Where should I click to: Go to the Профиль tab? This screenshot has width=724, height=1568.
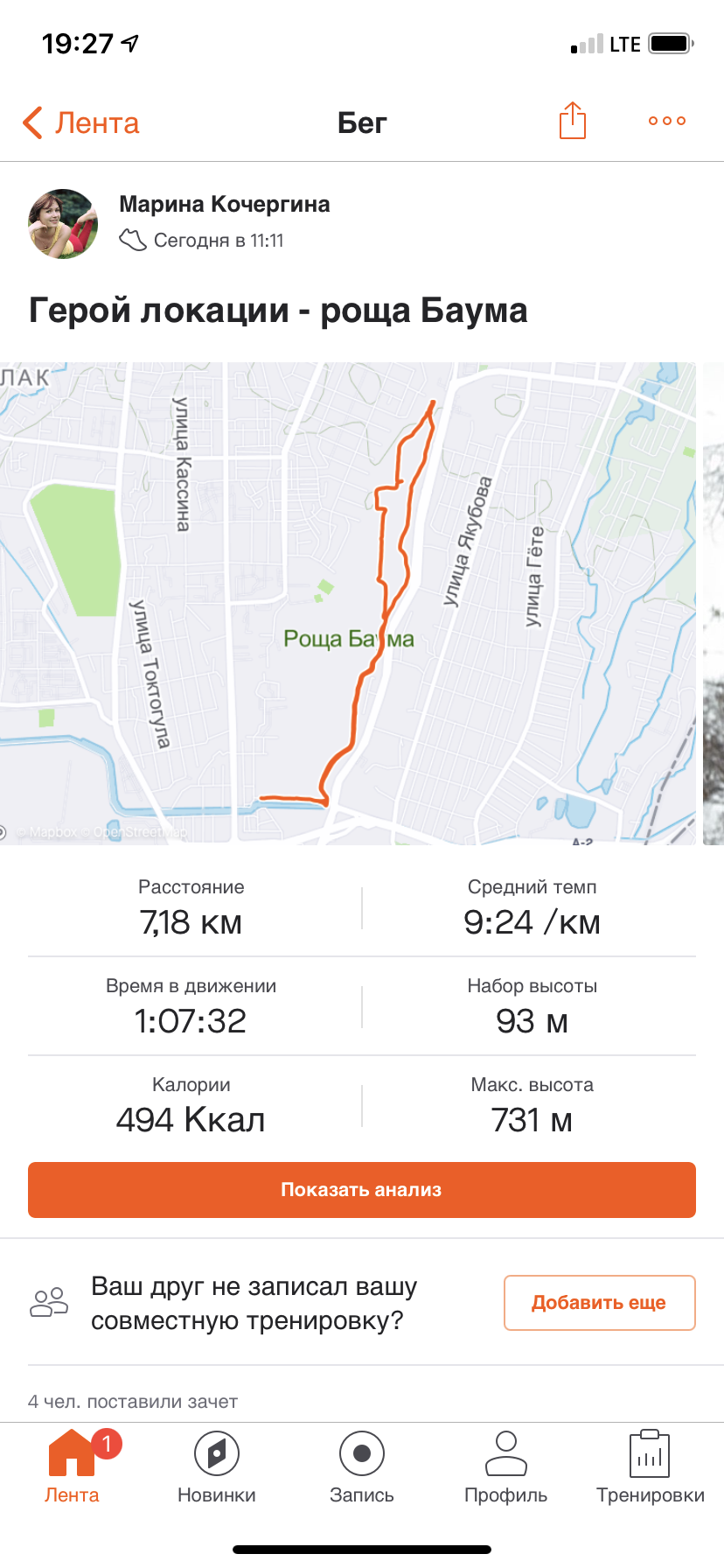(x=506, y=1466)
